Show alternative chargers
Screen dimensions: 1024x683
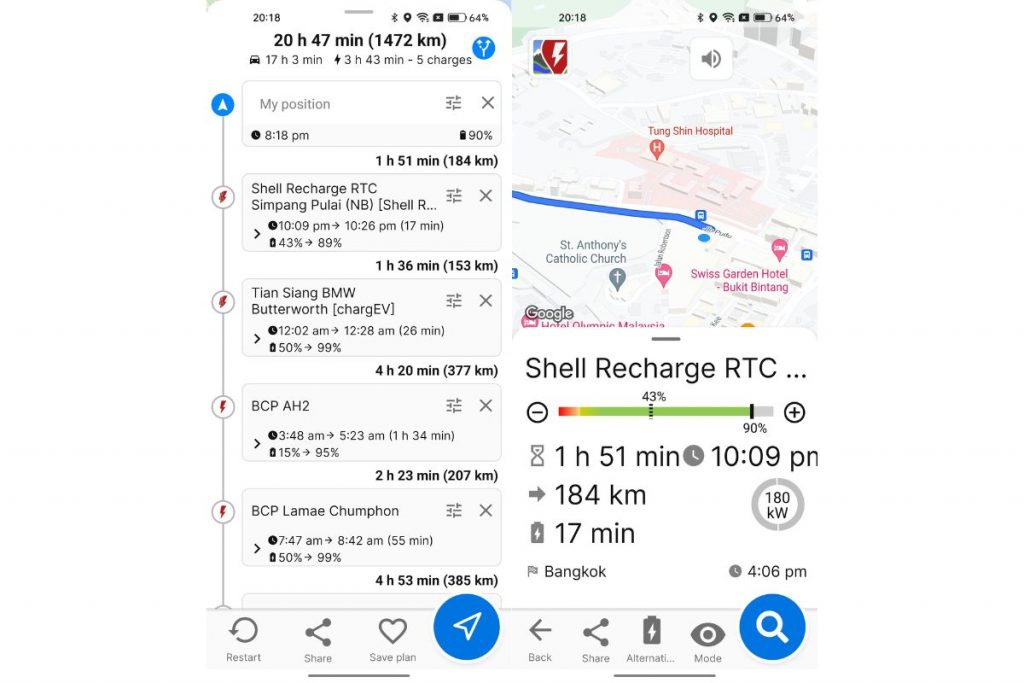[x=651, y=639]
